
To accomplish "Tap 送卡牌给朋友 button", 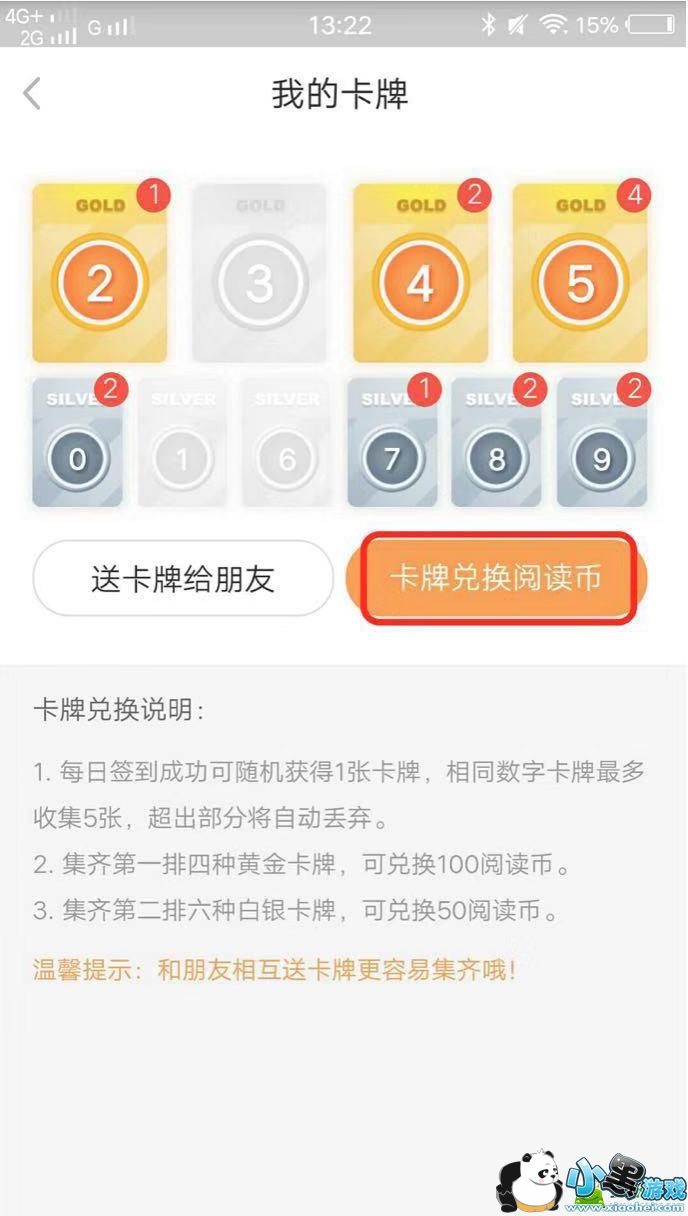I will pyautogui.click(x=183, y=579).
